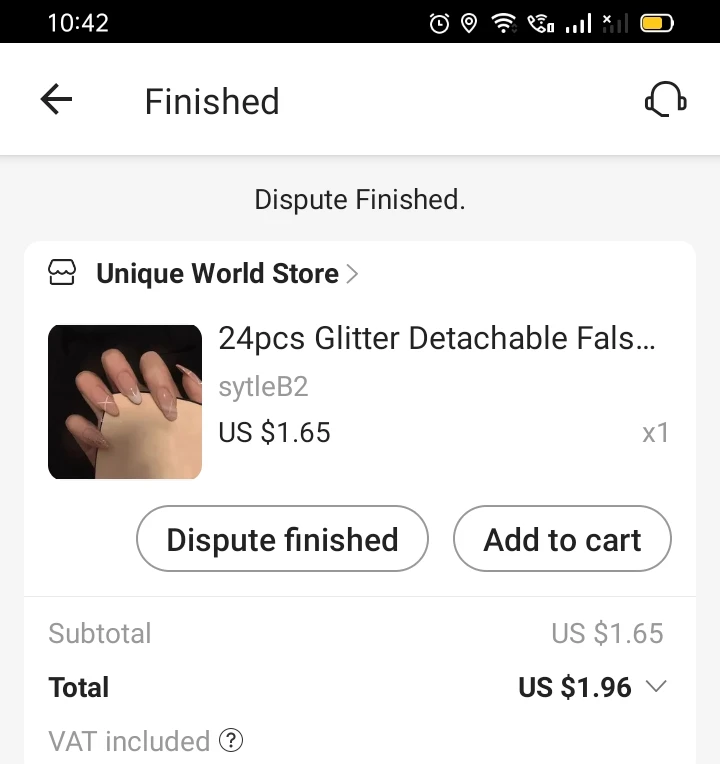Expand the Total US $1.96 breakdown

pyautogui.click(x=656, y=687)
